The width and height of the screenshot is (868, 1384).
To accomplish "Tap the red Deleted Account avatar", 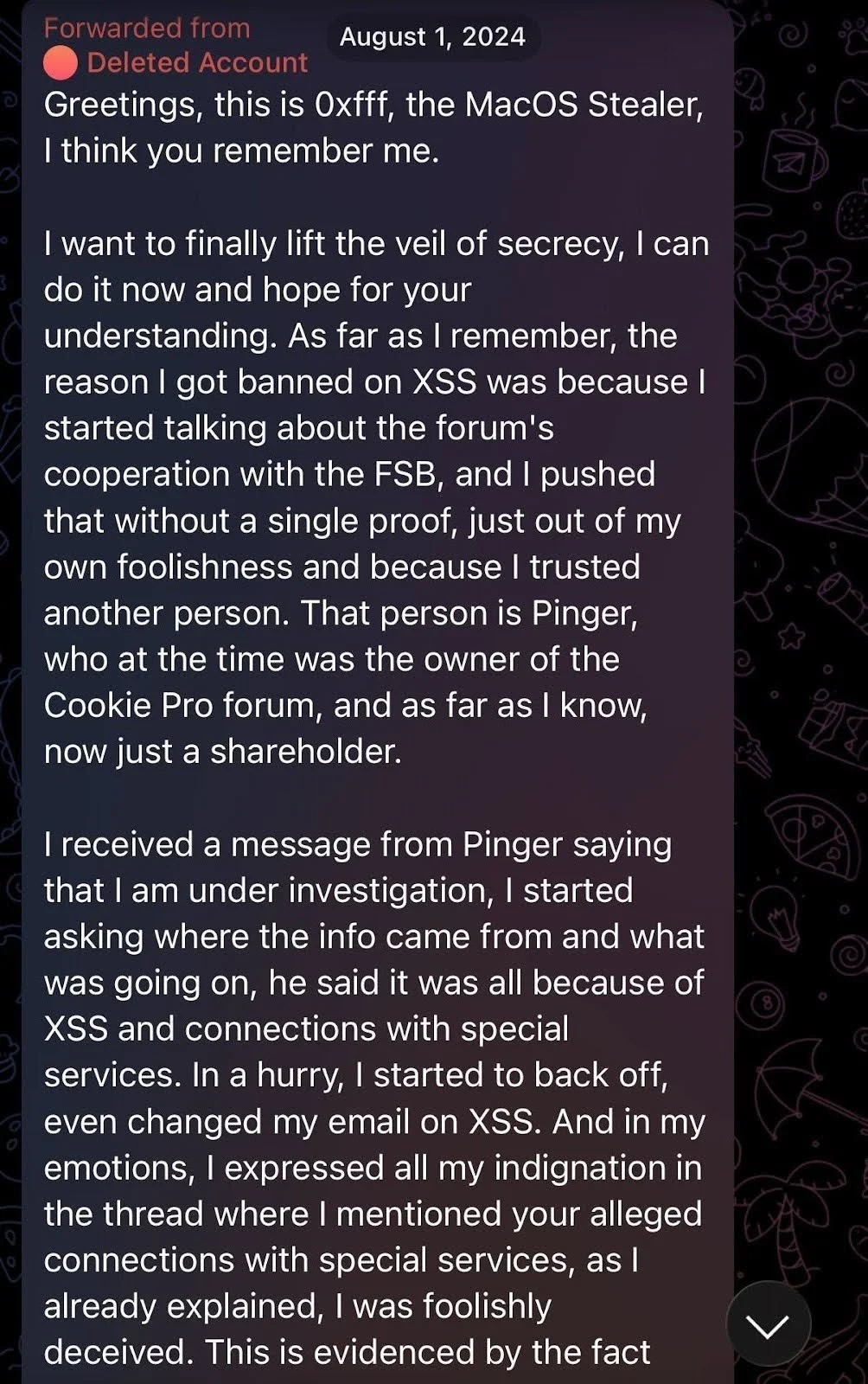I will coord(63,62).
